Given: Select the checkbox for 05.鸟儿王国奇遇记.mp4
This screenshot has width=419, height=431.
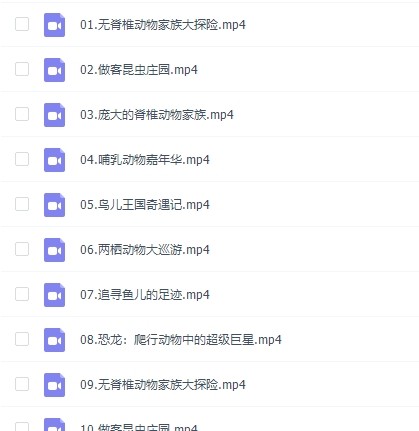Looking at the screenshot, I should tap(22, 204).
